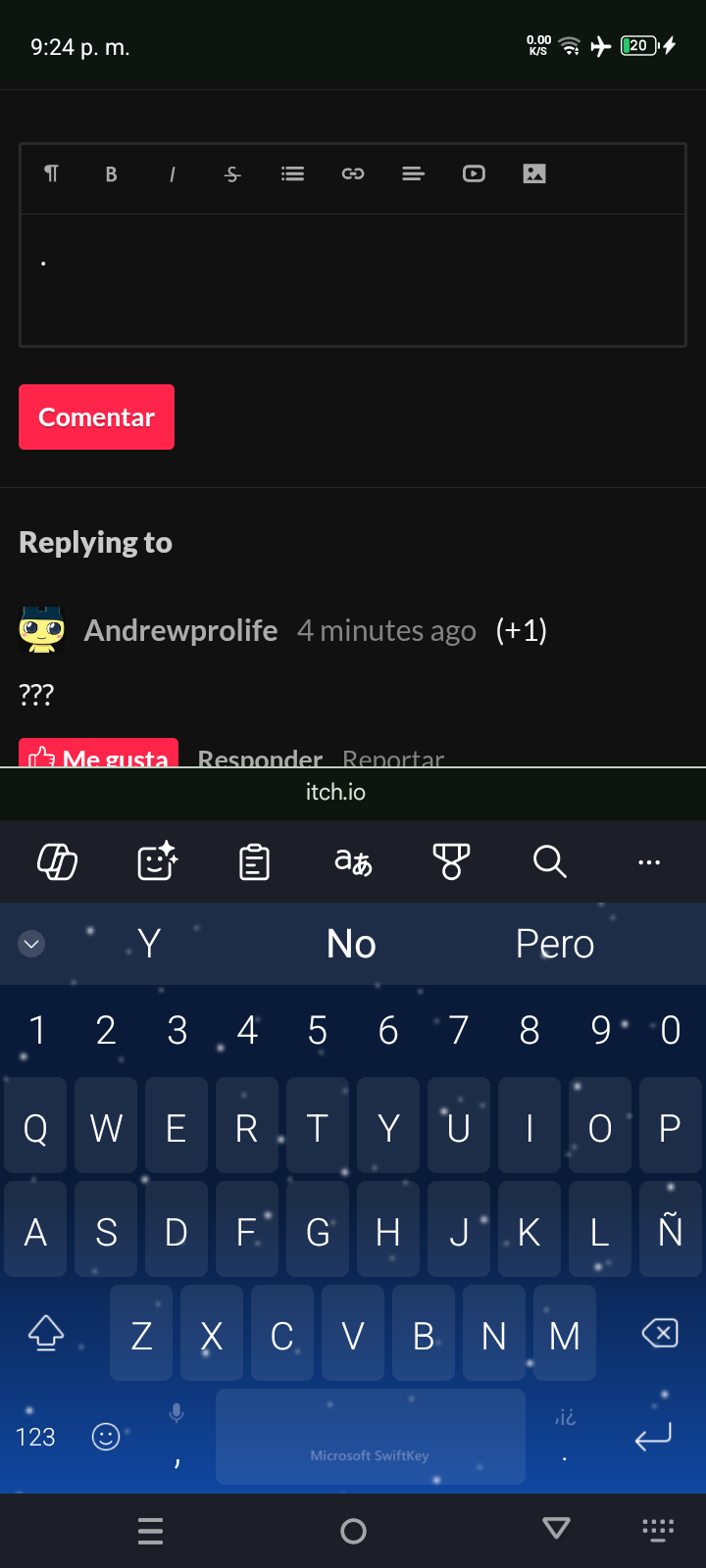Choose the "No" keyboard suggestion
Image resolution: width=706 pixels, height=1568 pixels.
point(351,944)
